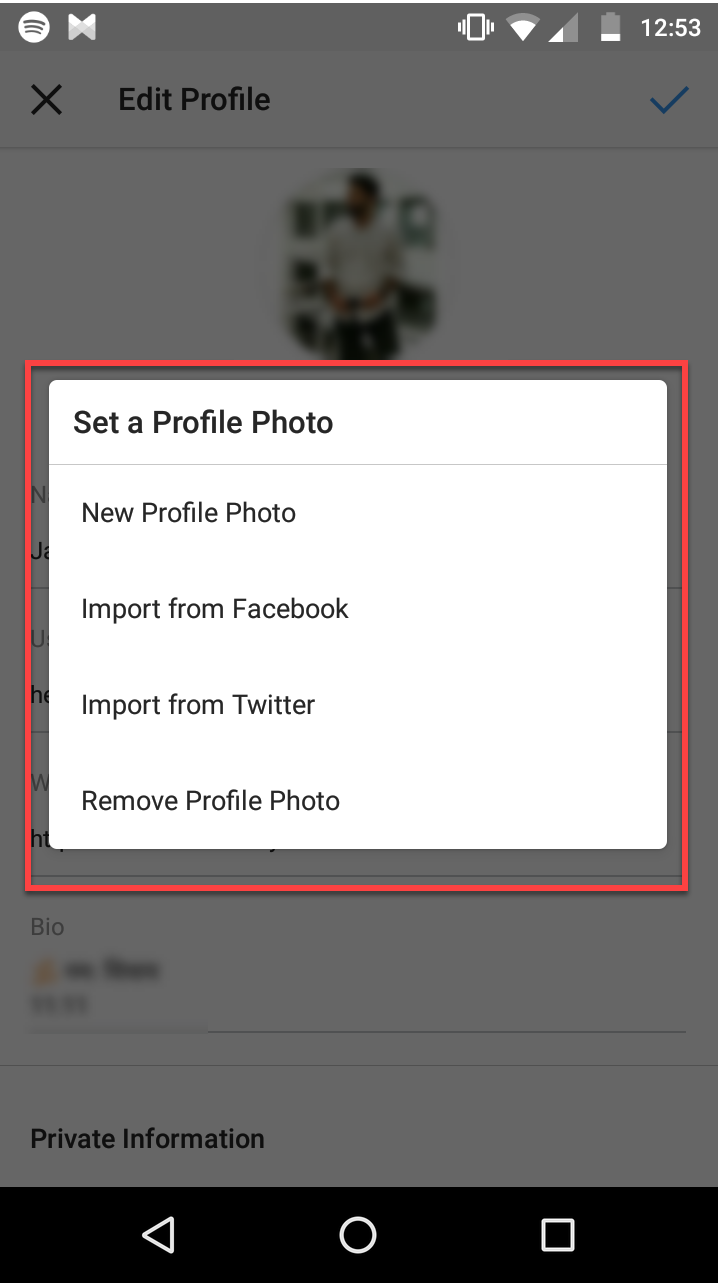Select Import from Facebook

[x=358, y=609]
